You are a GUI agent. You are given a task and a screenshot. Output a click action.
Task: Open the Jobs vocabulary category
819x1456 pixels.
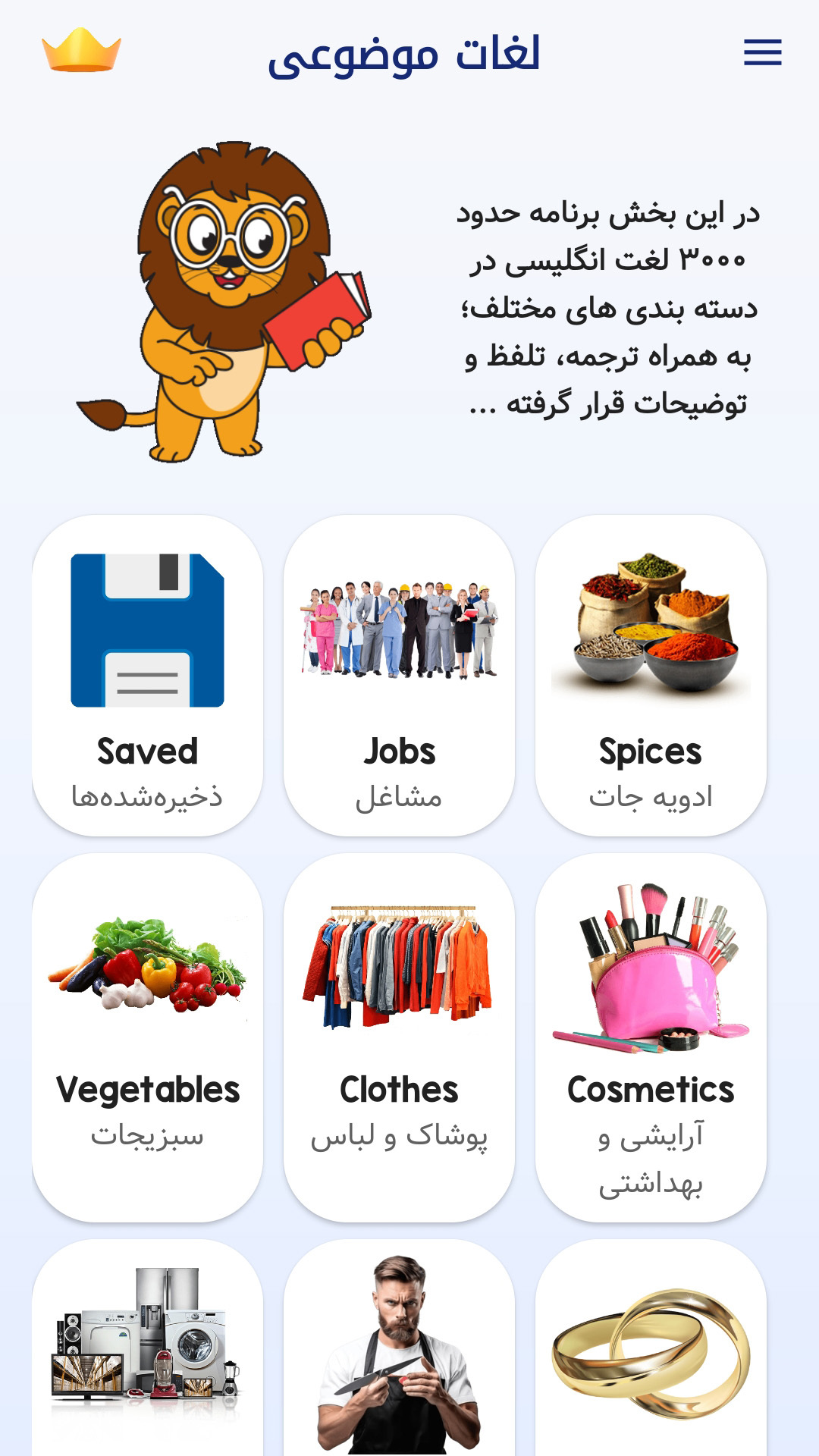[x=399, y=675]
